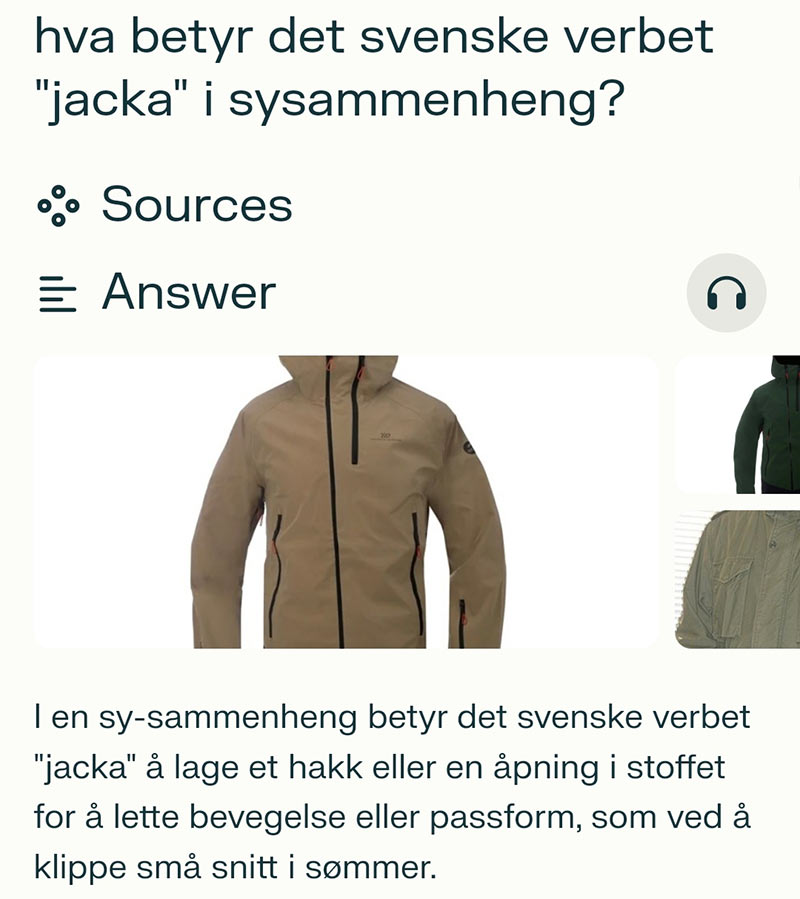The height and width of the screenshot is (899, 800).
Task: Listen to the answer with the headphones button
Action: coord(726,294)
